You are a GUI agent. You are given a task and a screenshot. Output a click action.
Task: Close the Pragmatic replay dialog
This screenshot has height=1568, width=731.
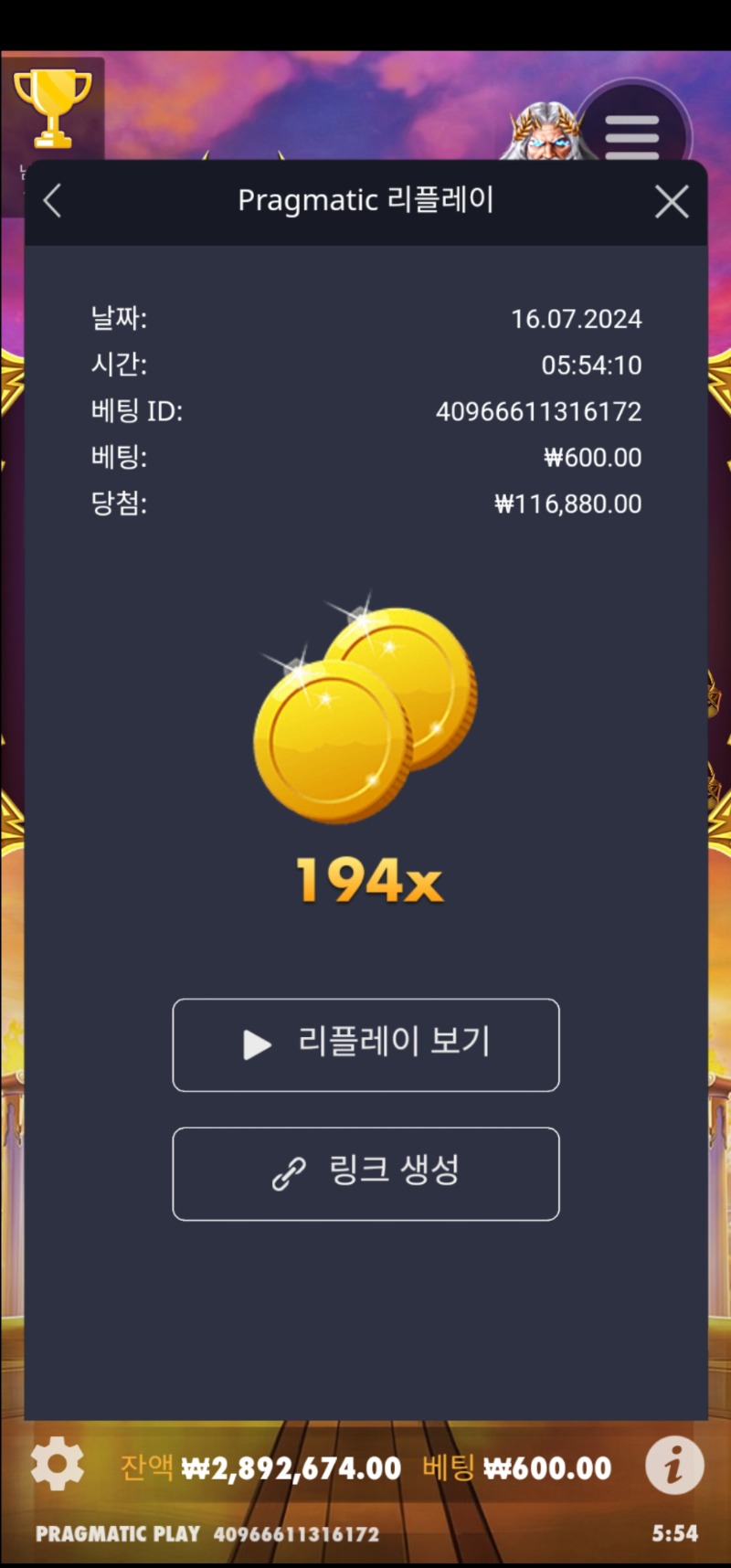coord(672,202)
